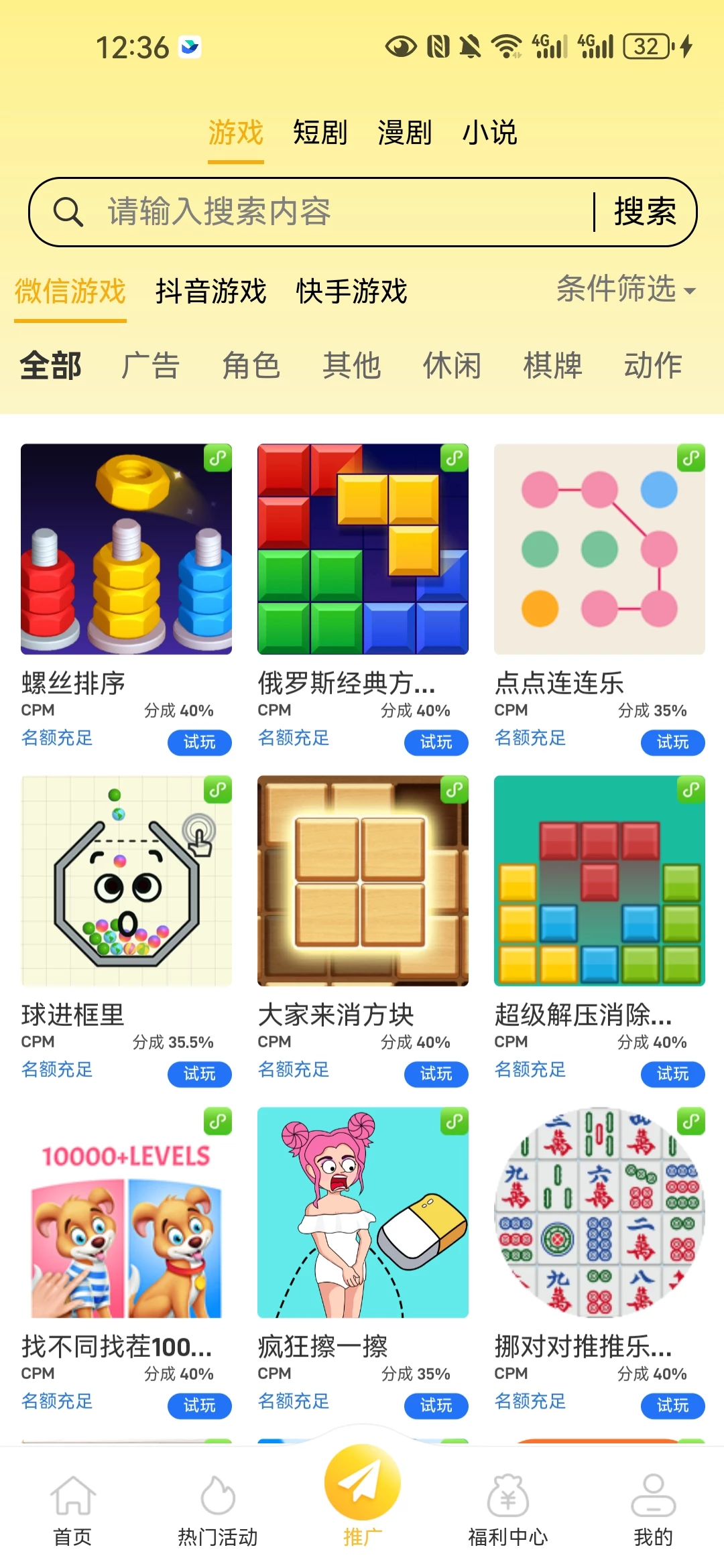
Task: Tap the 搜索 button
Action: coord(645,212)
